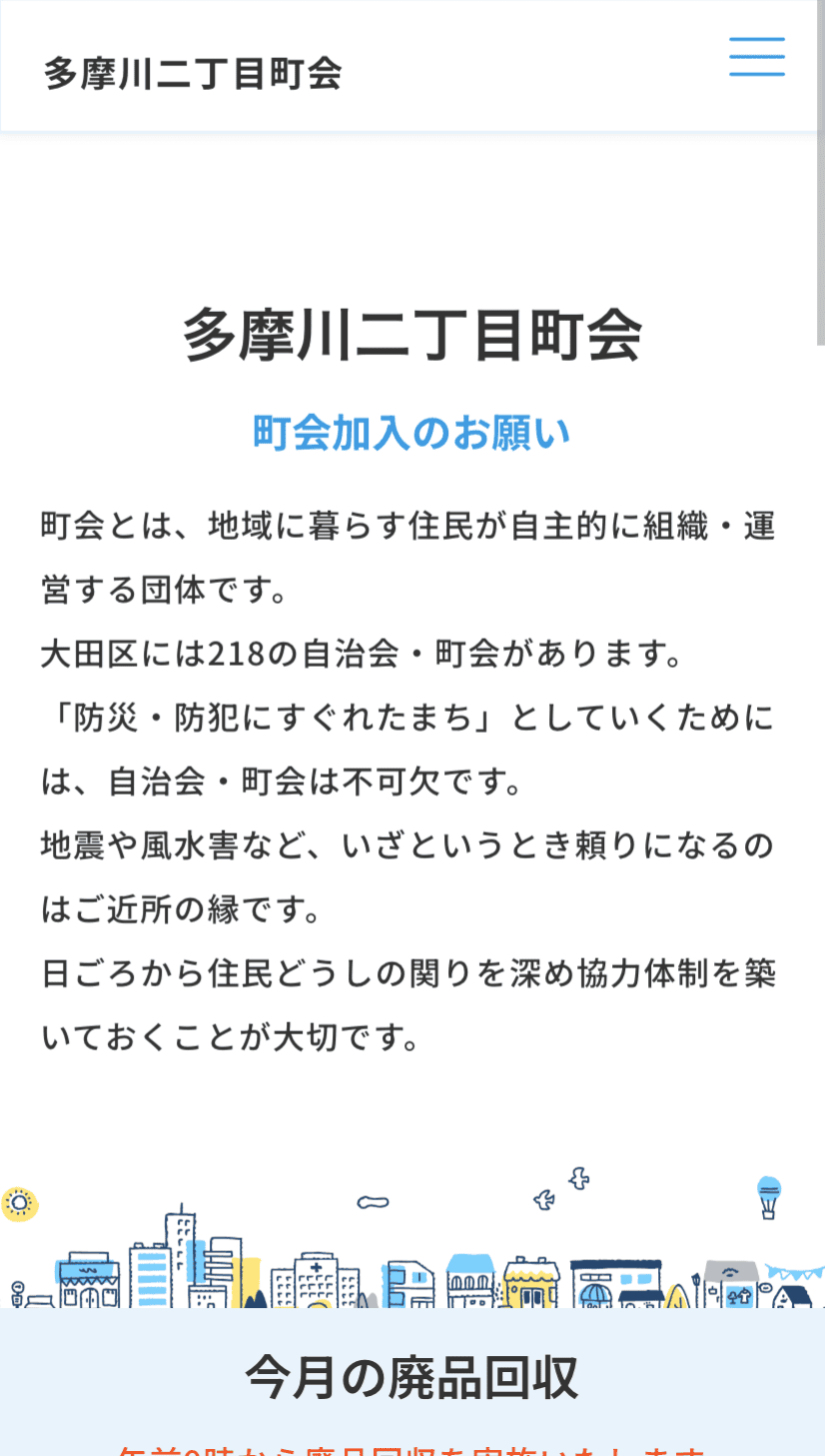Tap the 多摩川二丁目町会 site title in header
This screenshot has height=1456, width=825.
click(x=193, y=74)
